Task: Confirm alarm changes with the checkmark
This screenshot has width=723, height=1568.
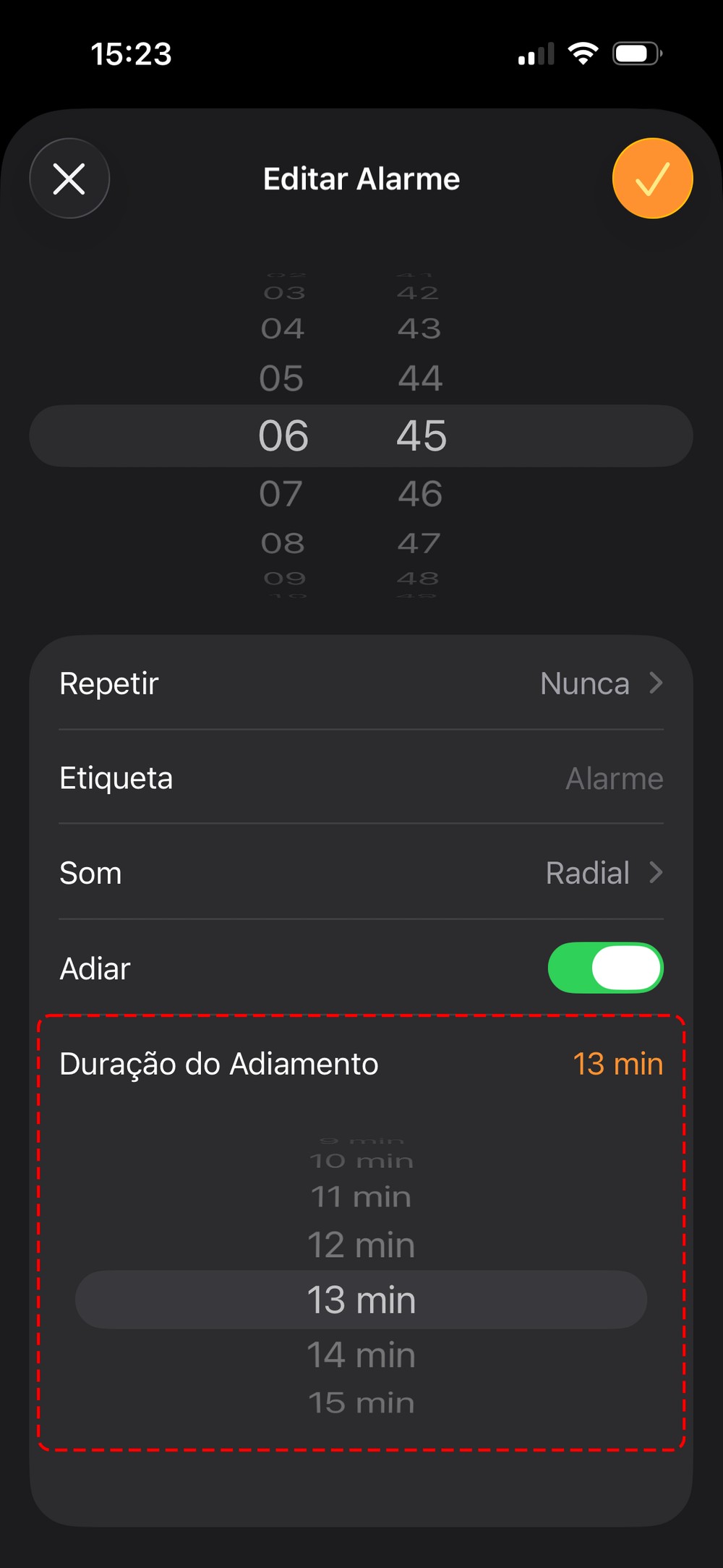Action: (x=652, y=179)
